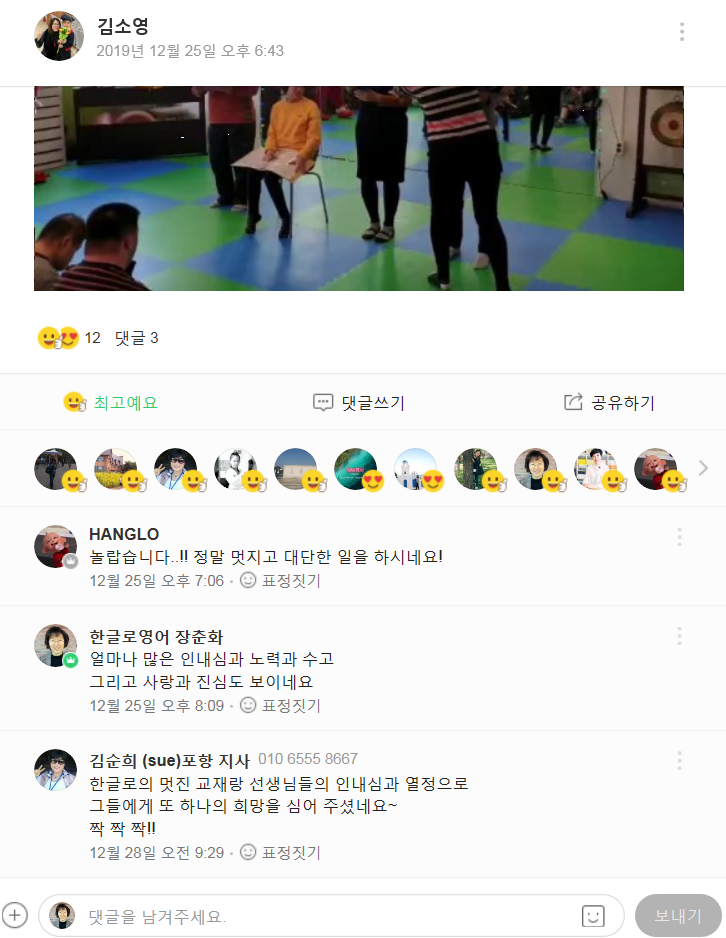This screenshot has width=726, height=938.
Task: Add 표정짓기 to 김순희's comment
Action: point(280,853)
